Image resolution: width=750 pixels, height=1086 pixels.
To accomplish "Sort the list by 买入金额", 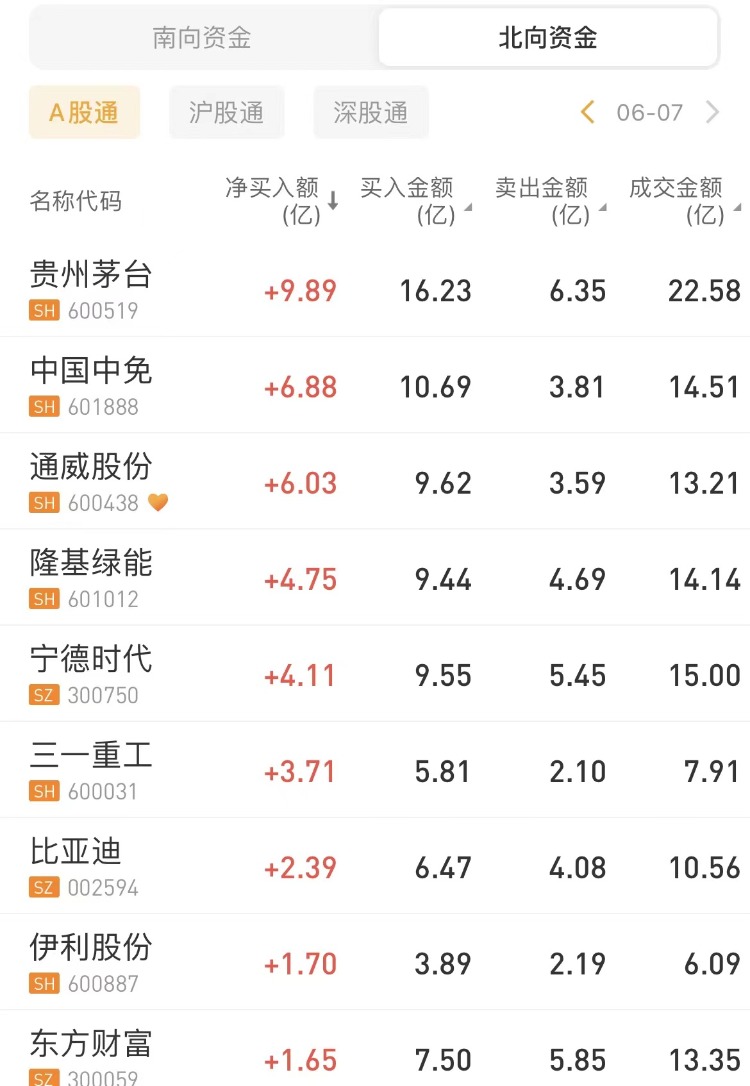I will click(x=415, y=200).
